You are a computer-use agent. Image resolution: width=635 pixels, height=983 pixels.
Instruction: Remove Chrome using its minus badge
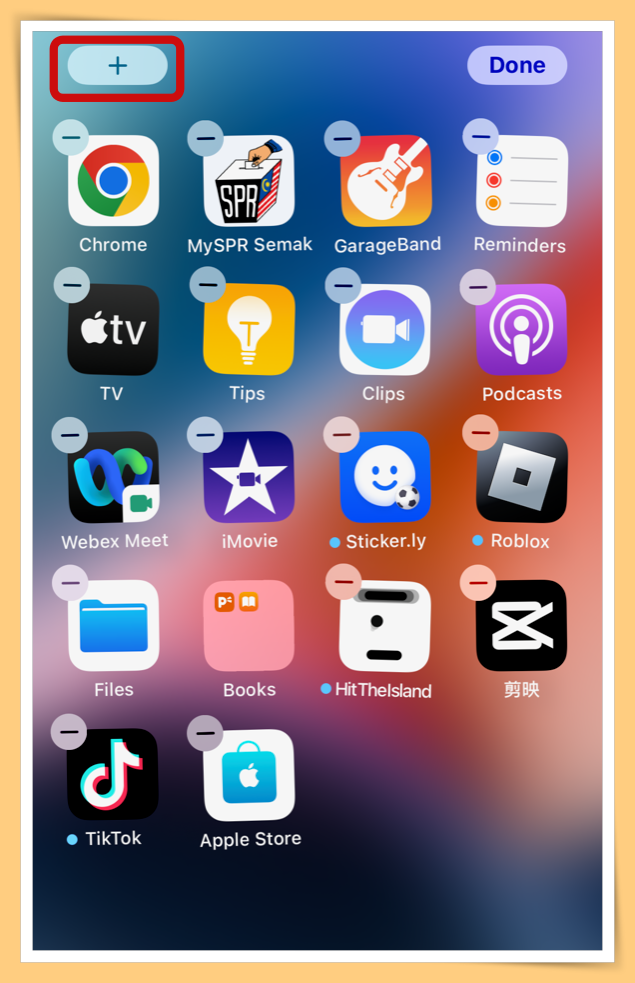point(71,137)
